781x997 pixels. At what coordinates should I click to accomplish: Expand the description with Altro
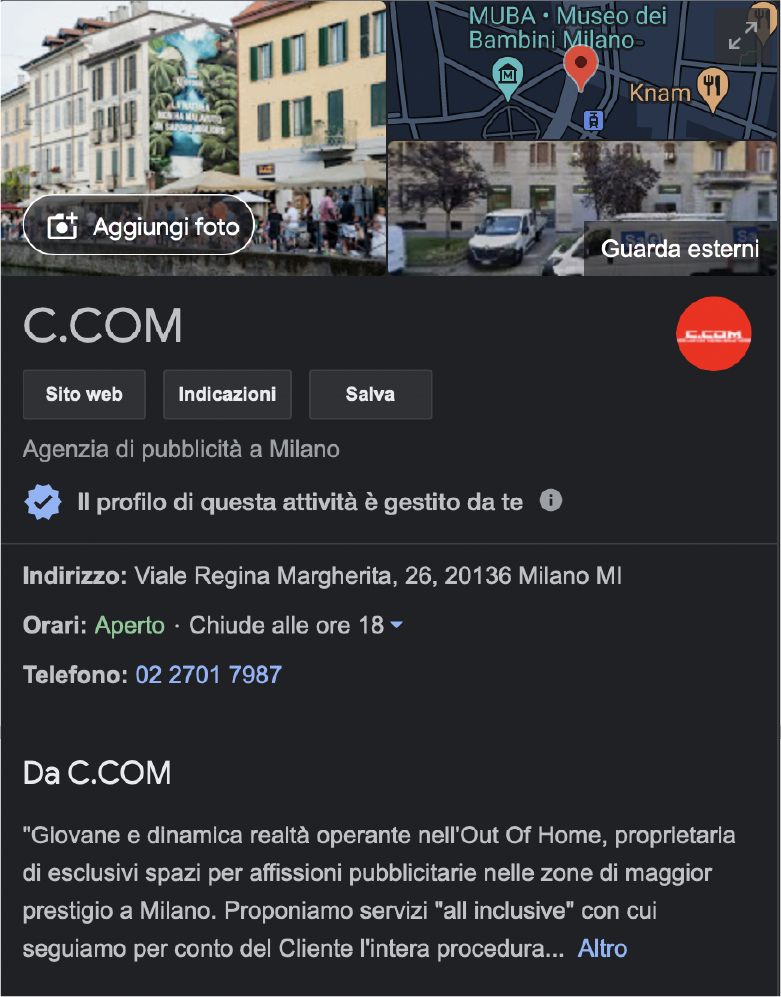coord(602,948)
